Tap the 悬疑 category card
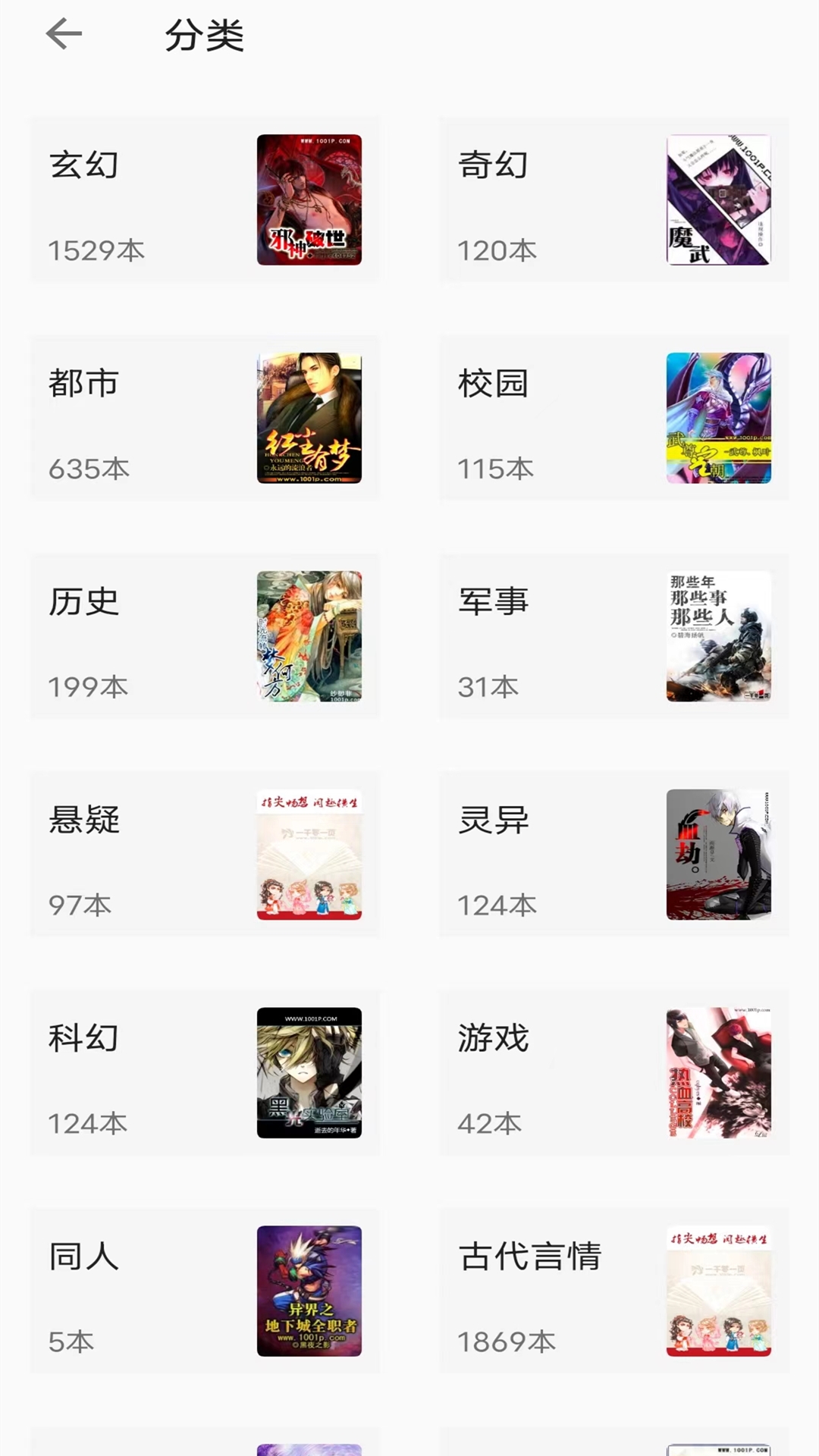819x1456 pixels. 205,855
